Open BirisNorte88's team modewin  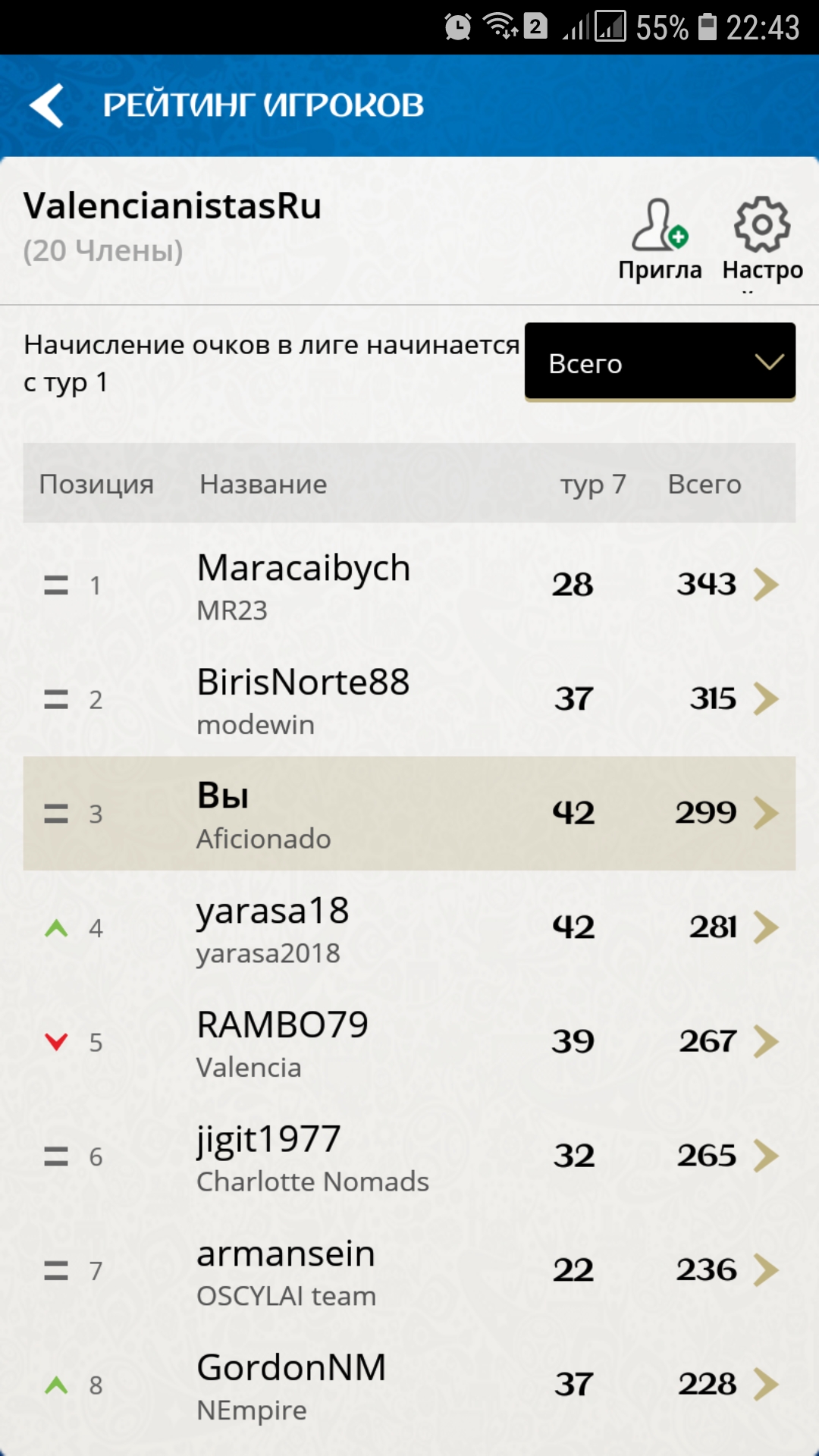409,699
